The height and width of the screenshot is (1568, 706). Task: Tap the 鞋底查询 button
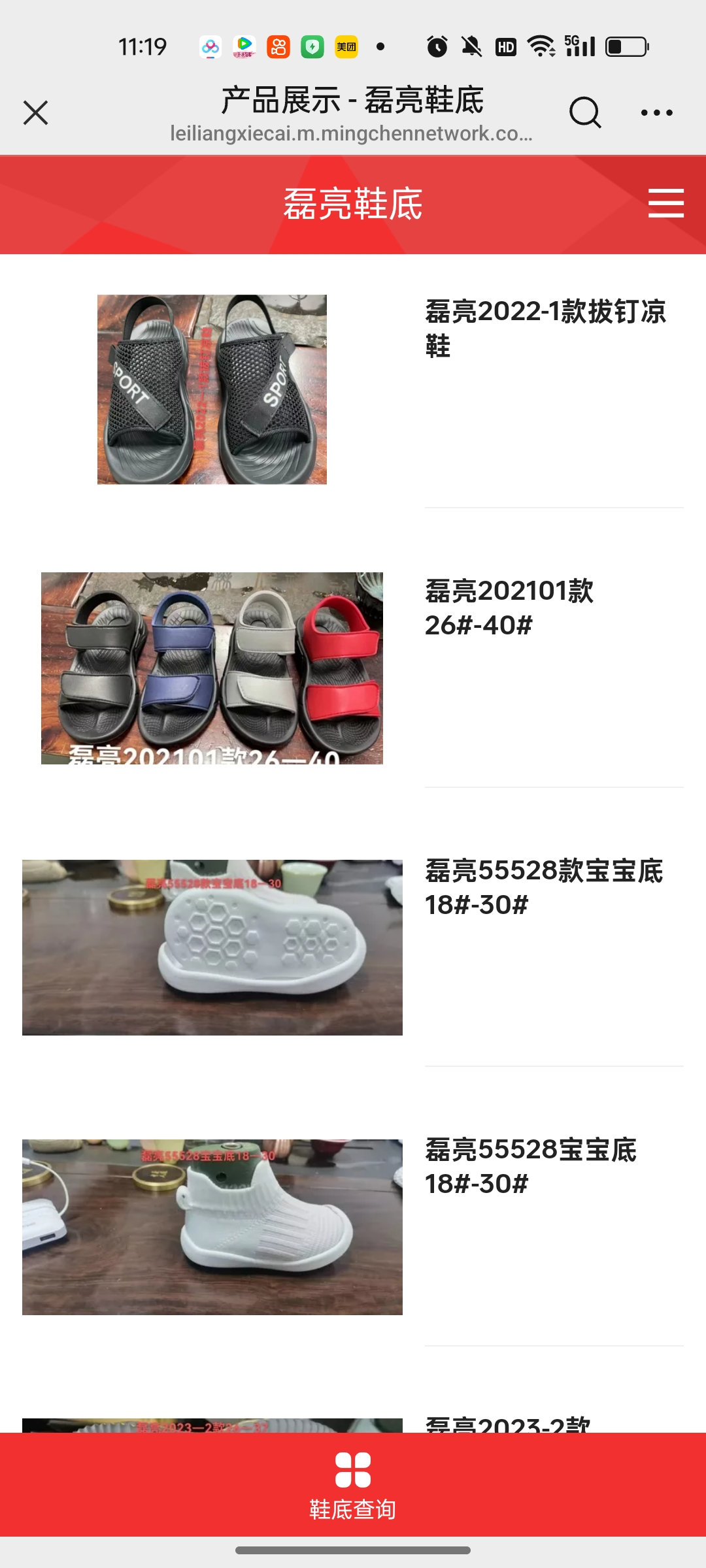pyautogui.click(x=353, y=1484)
